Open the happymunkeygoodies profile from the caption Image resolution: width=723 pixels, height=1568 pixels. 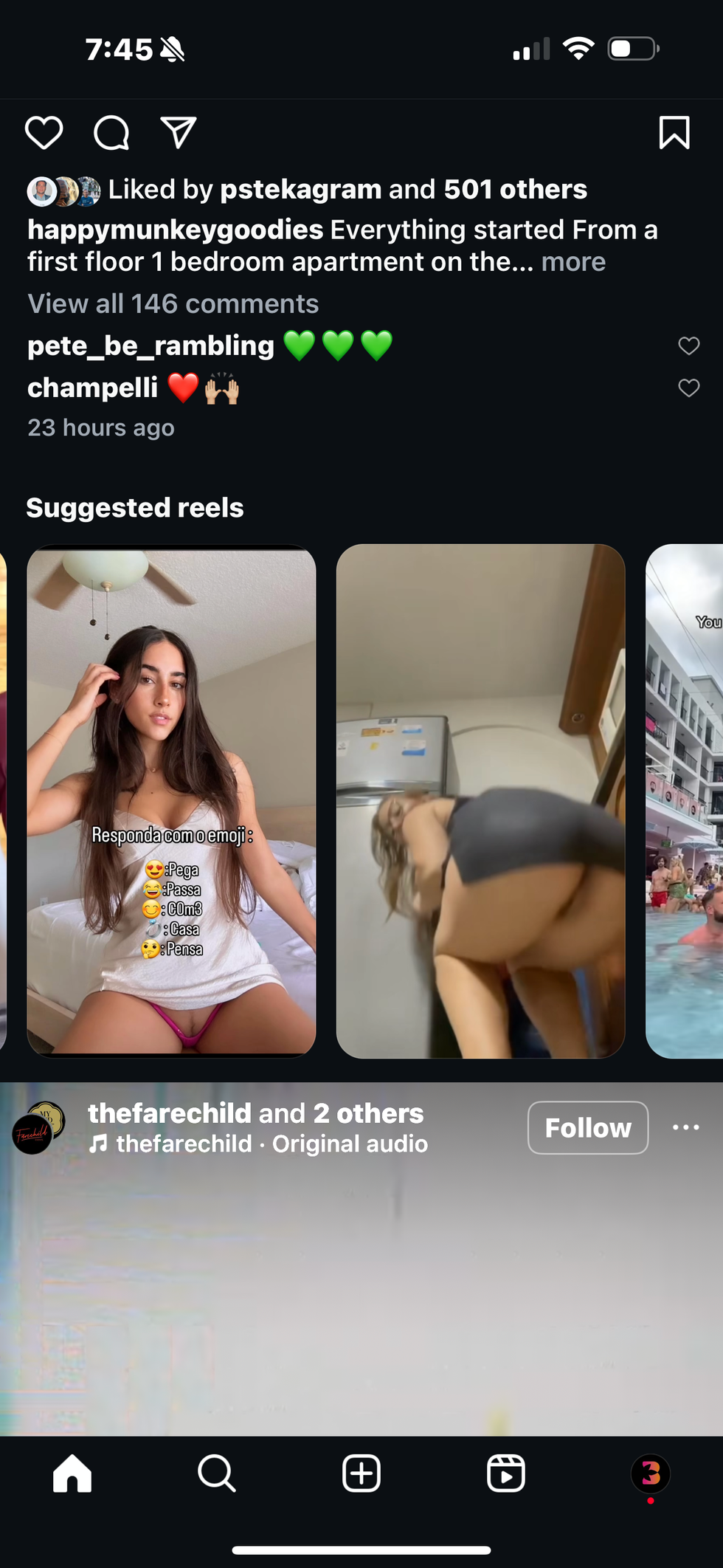175,230
